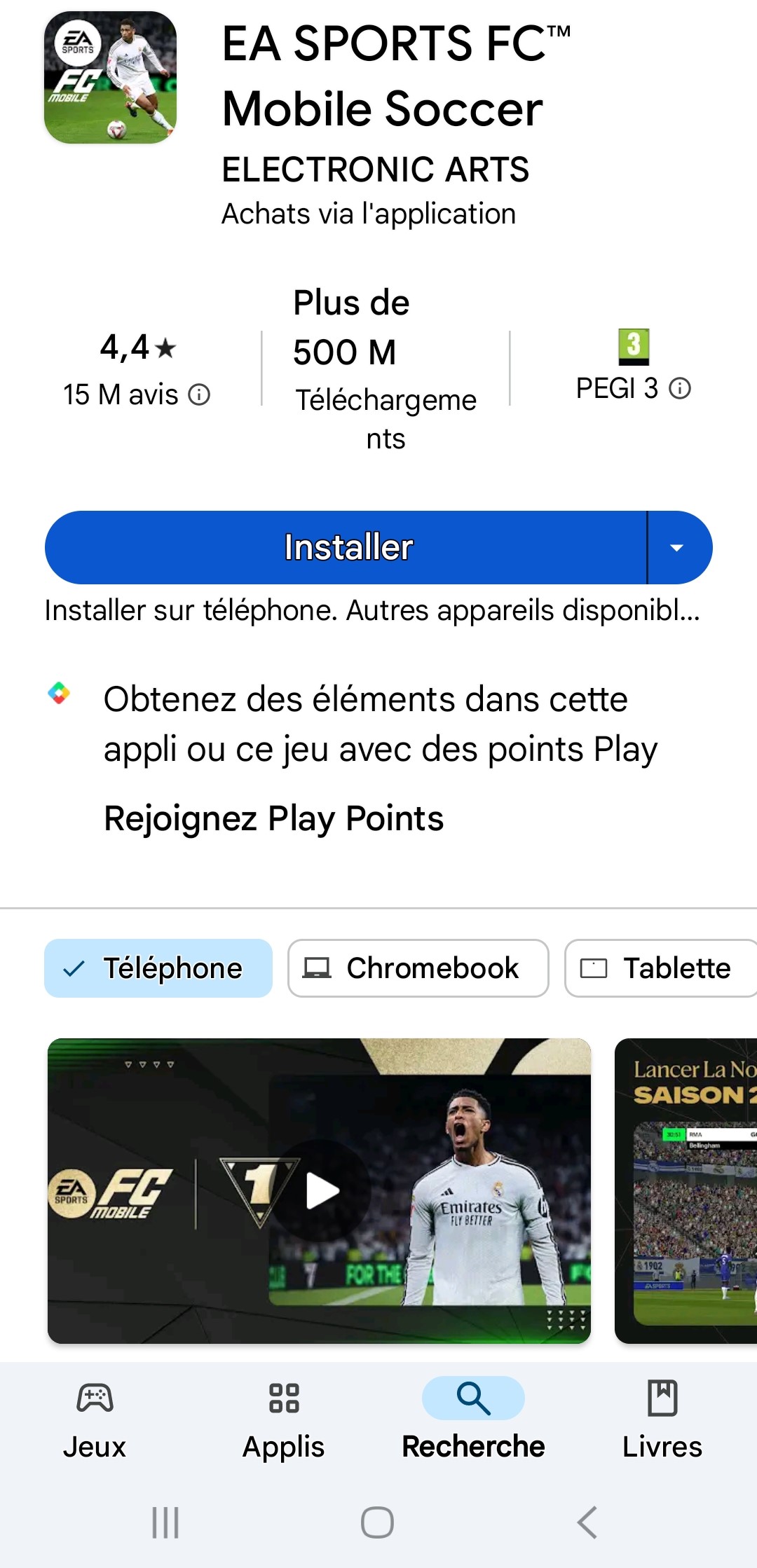Open the Applis section icon
Image resolution: width=757 pixels, height=1568 pixels.
[284, 1397]
